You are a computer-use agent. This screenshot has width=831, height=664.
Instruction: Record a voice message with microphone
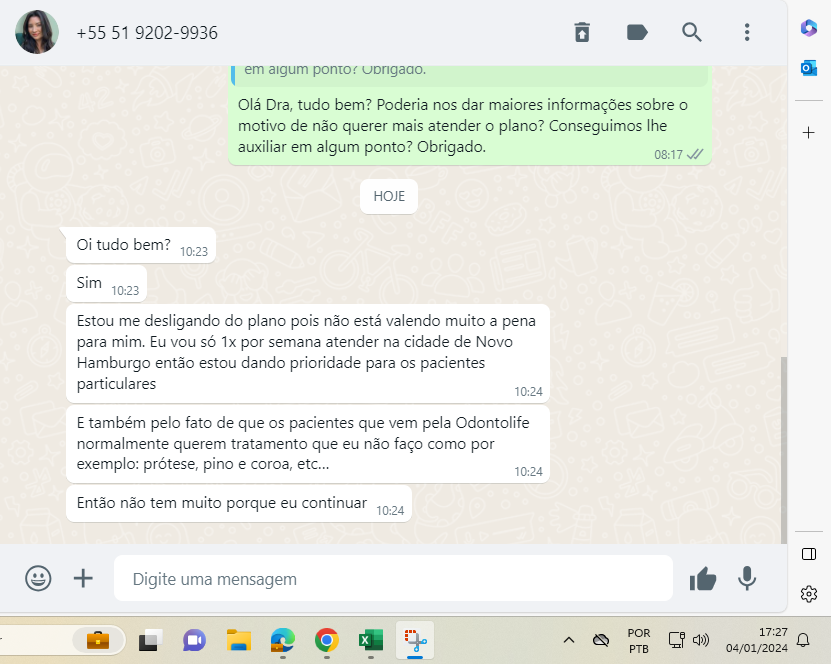point(746,578)
